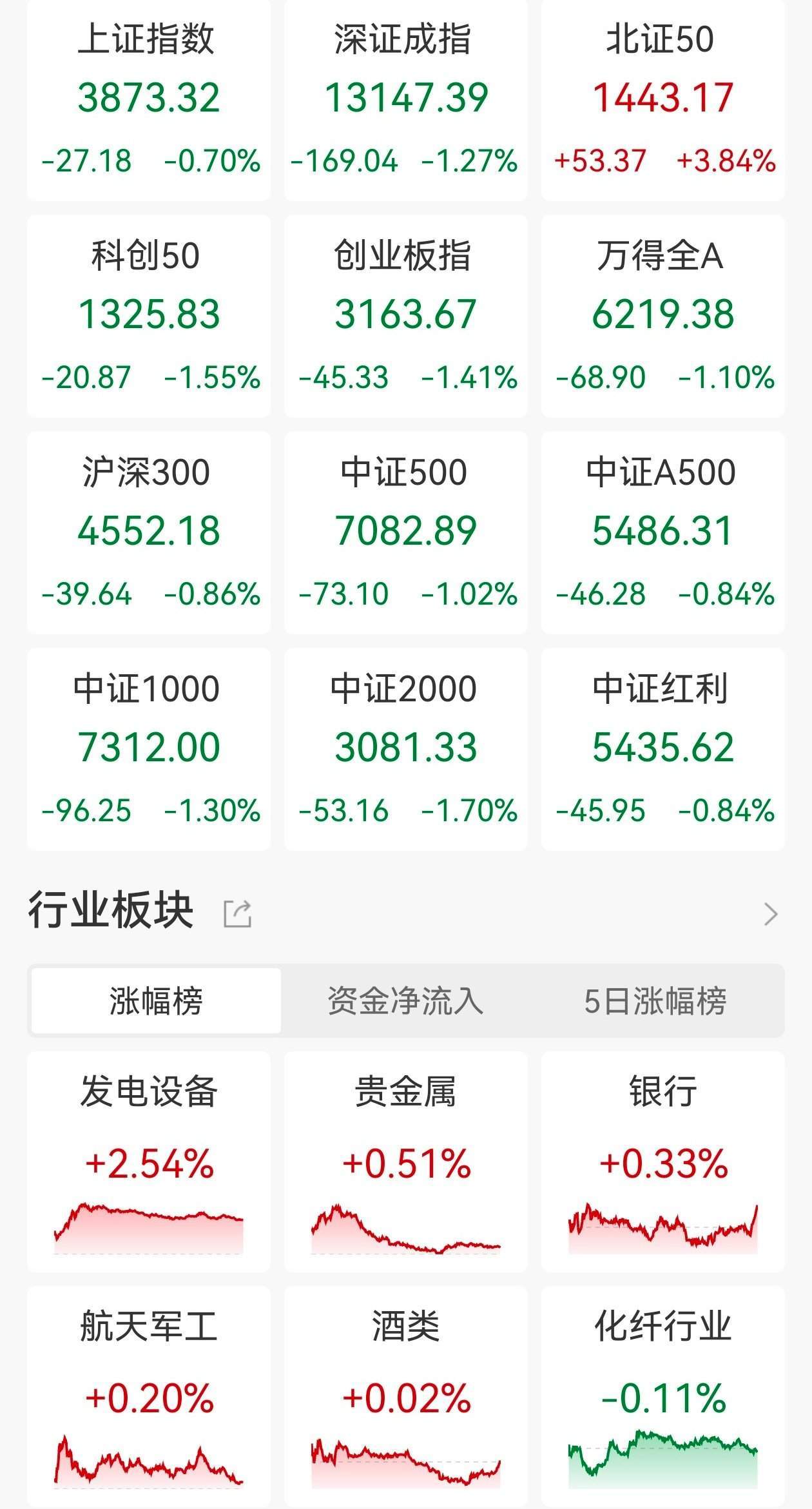View 北证50 index details
The width and height of the screenshot is (812, 1509).
(x=662, y=100)
